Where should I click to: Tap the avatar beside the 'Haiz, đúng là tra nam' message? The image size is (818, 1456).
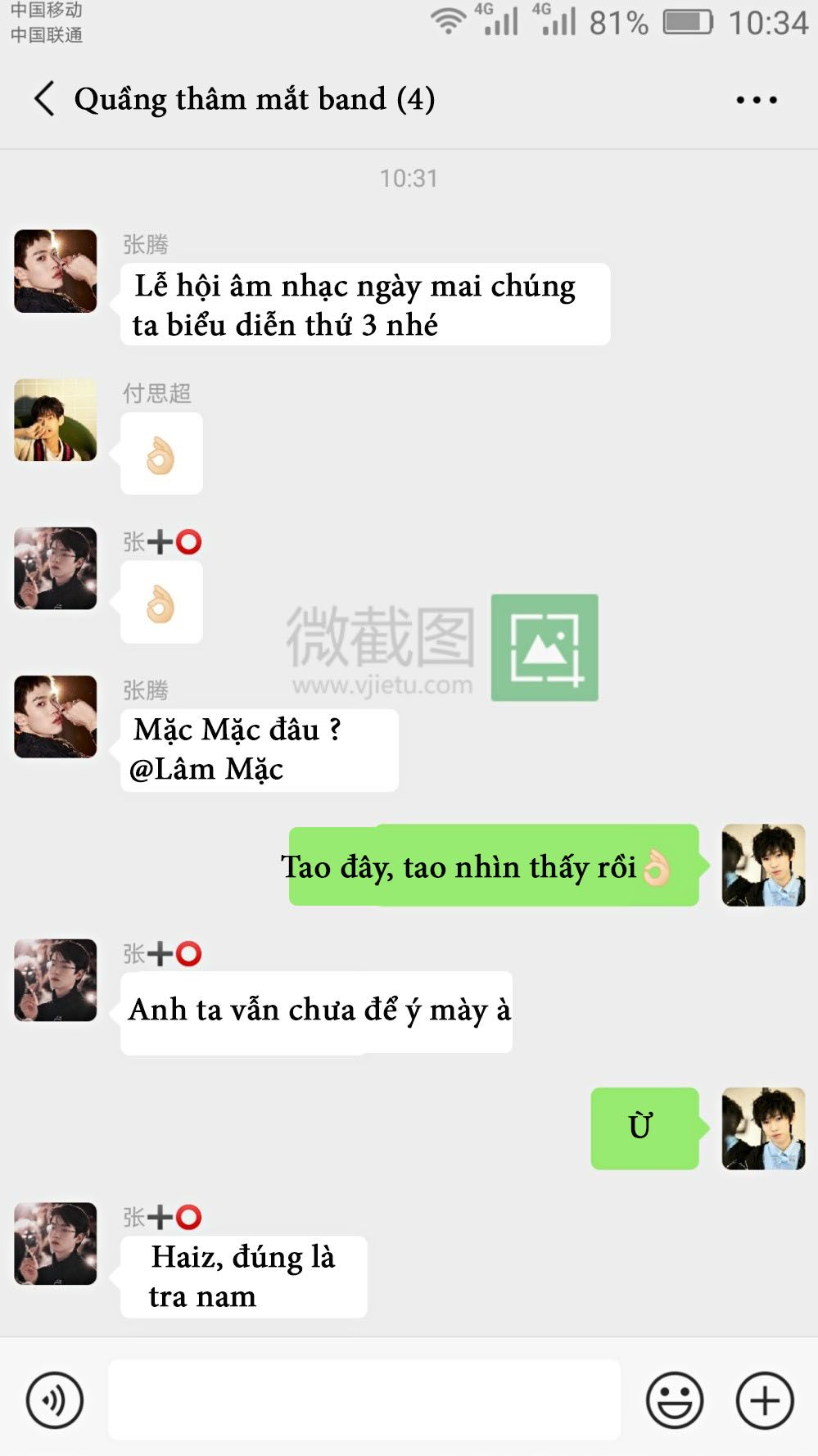(56, 1243)
